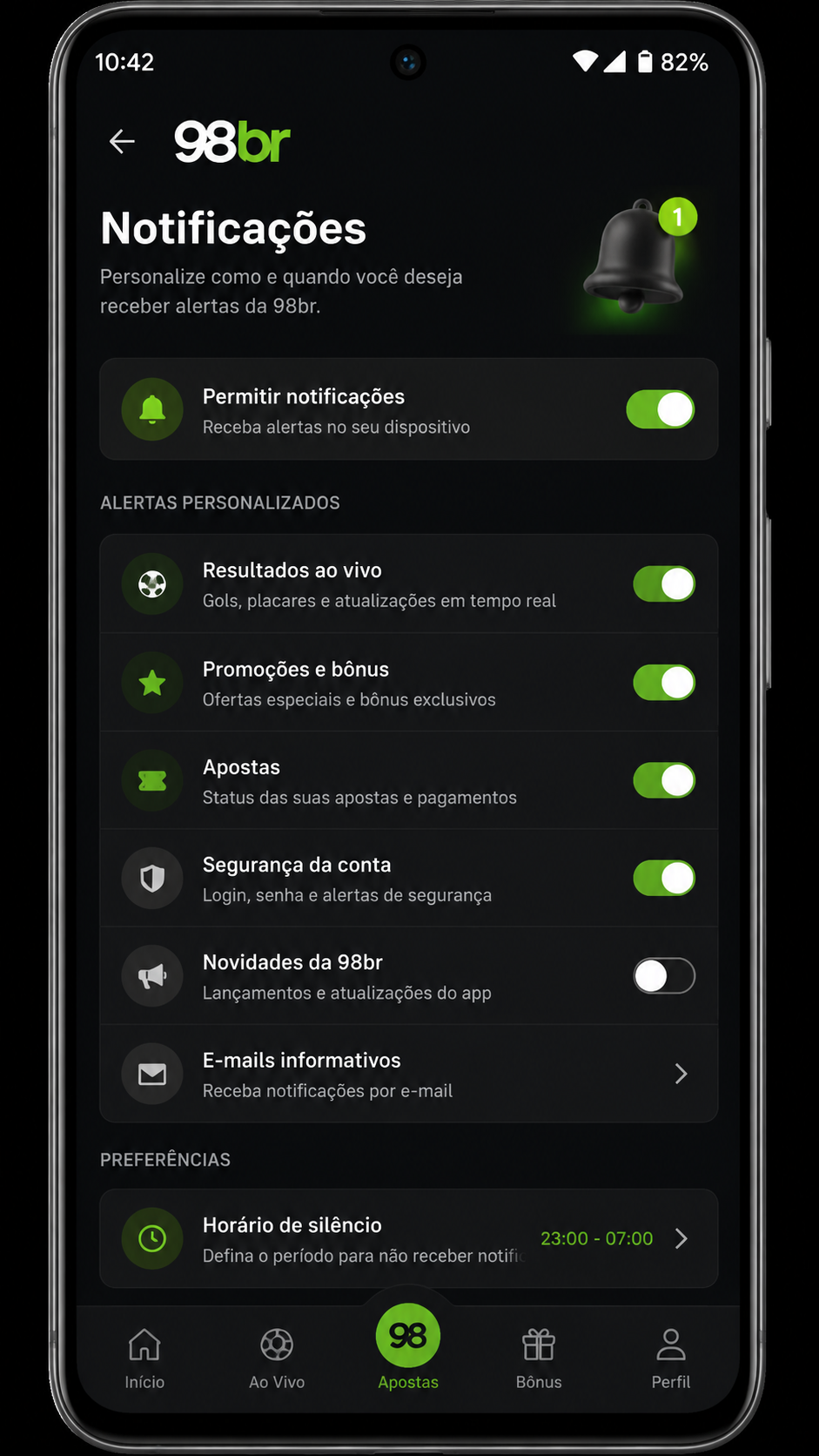Open the Perfil tab

point(671,1358)
